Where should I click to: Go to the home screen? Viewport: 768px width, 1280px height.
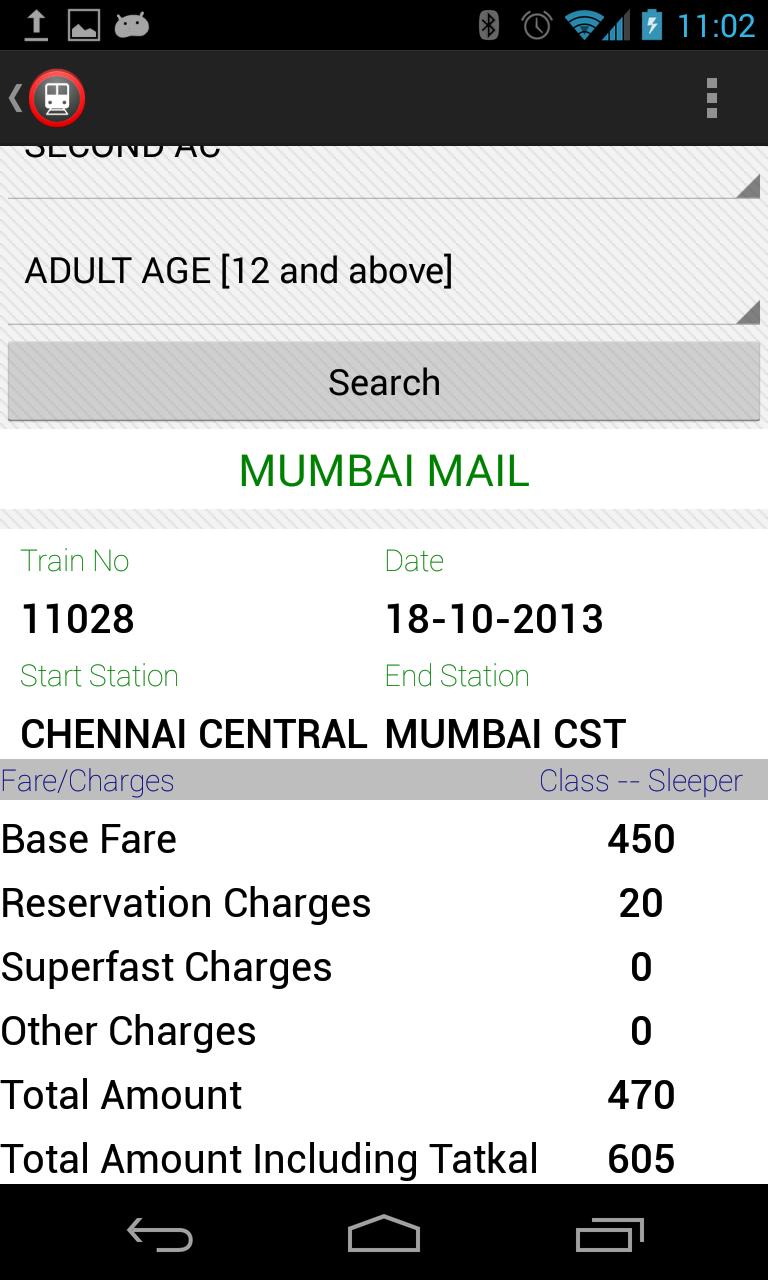pyautogui.click(x=384, y=1234)
